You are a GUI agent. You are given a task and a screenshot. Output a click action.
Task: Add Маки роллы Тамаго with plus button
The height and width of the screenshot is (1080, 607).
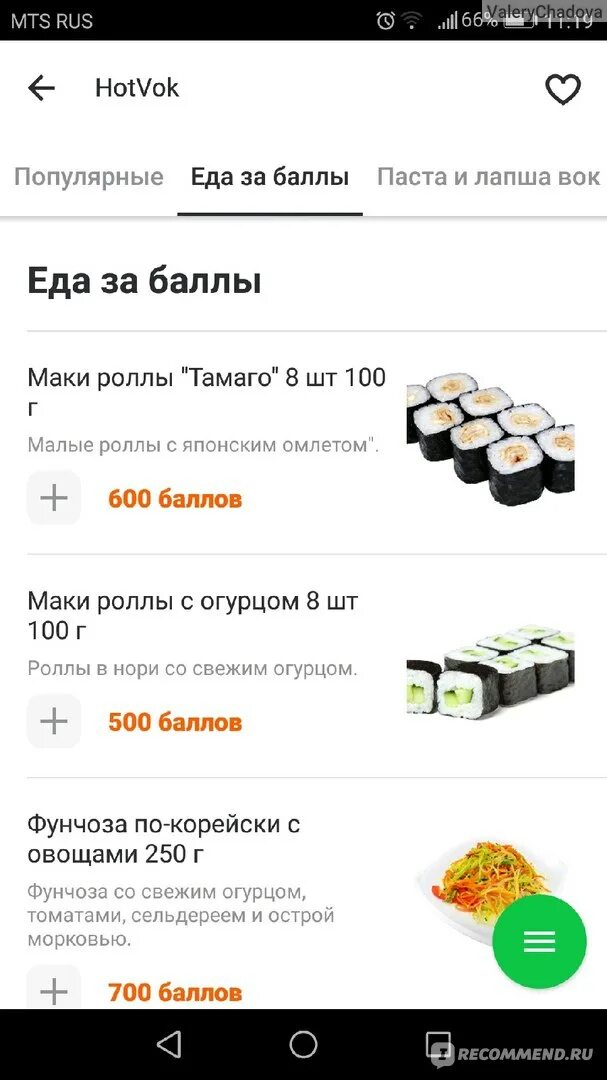(x=54, y=497)
